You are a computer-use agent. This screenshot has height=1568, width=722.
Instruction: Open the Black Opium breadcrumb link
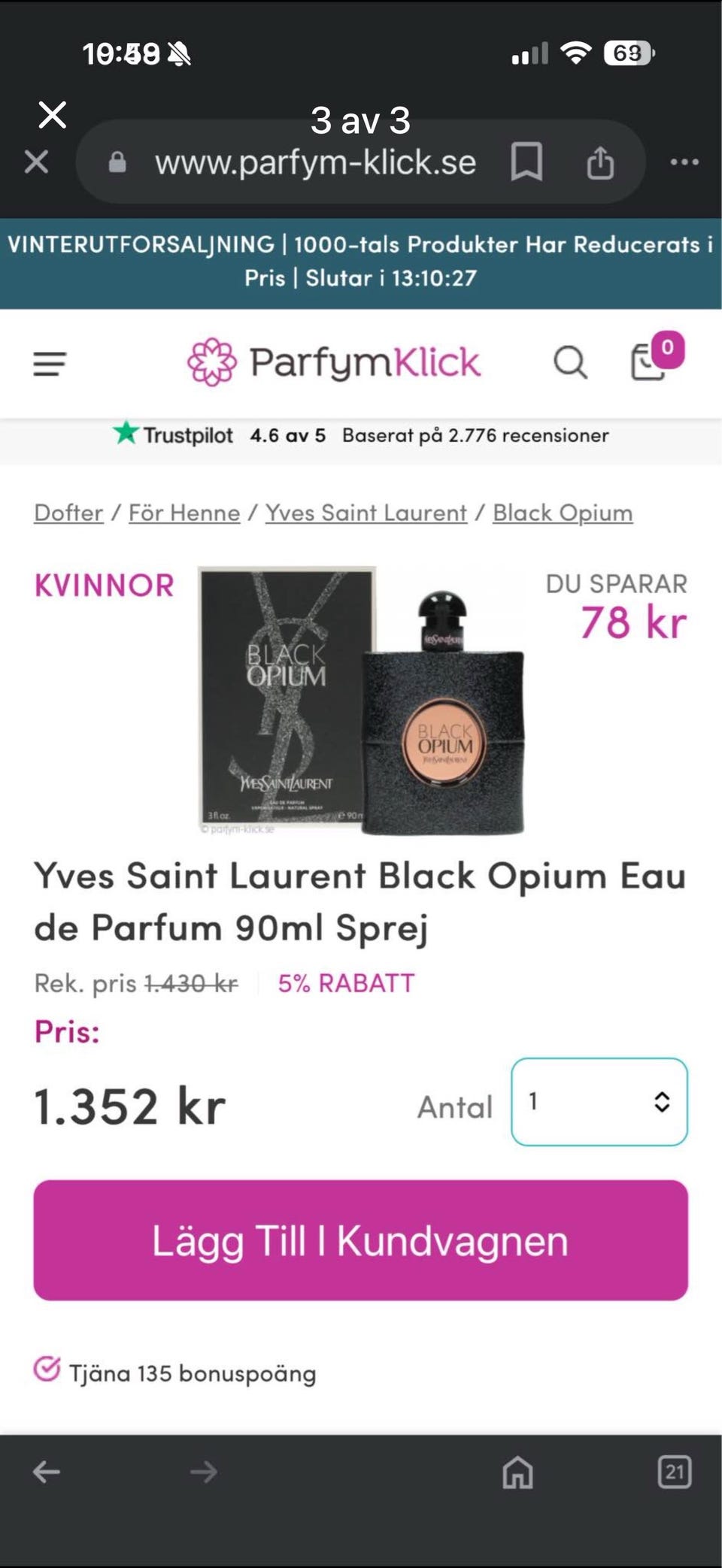click(x=563, y=513)
